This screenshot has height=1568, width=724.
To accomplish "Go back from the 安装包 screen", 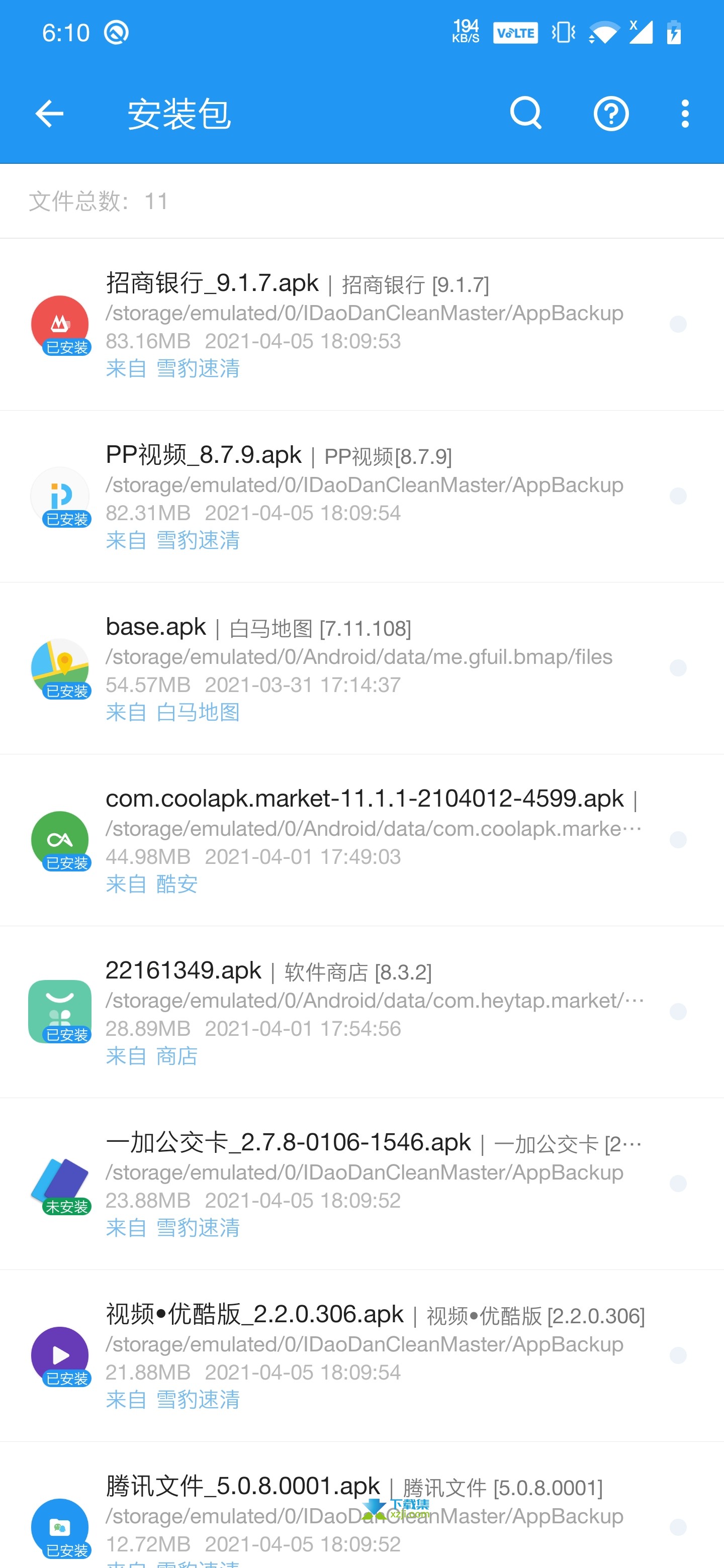I will (x=49, y=114).
